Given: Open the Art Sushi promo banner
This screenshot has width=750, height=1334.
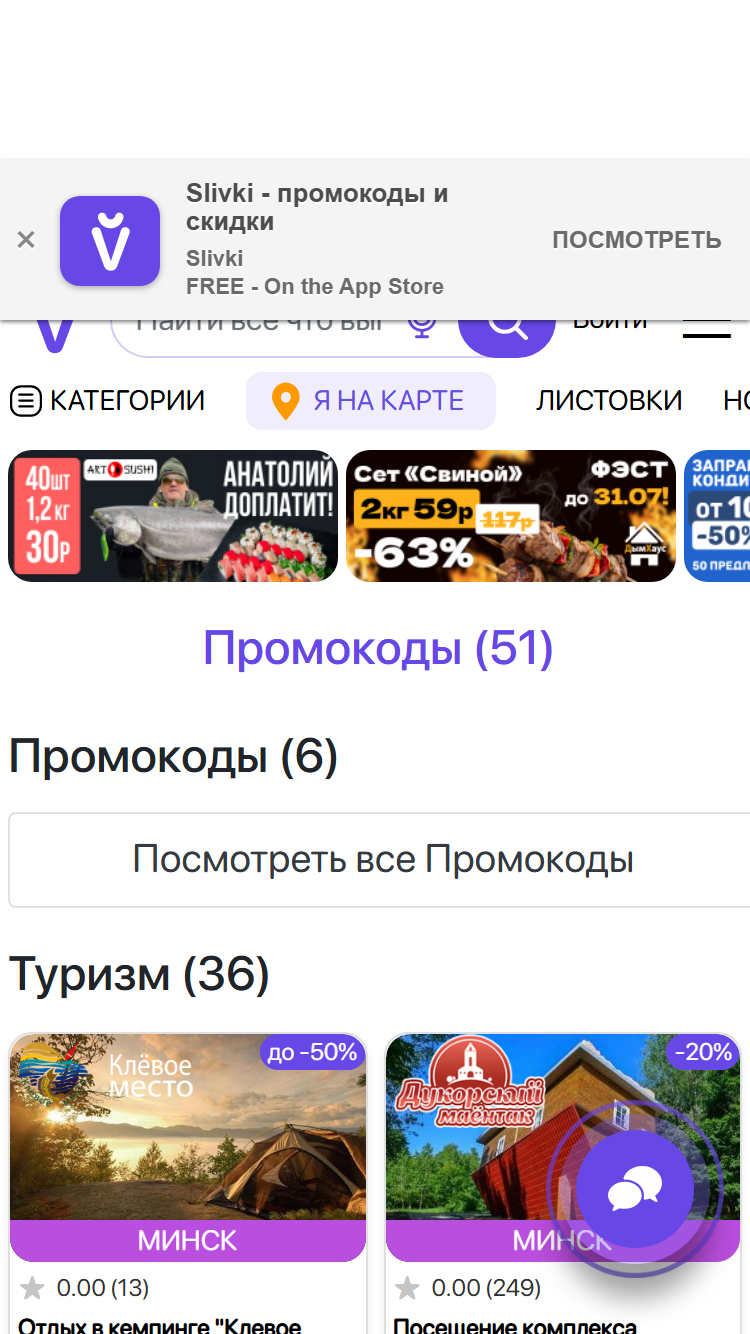Looking at the screenshot, I should pyautogui.click(x=173, y=516).
